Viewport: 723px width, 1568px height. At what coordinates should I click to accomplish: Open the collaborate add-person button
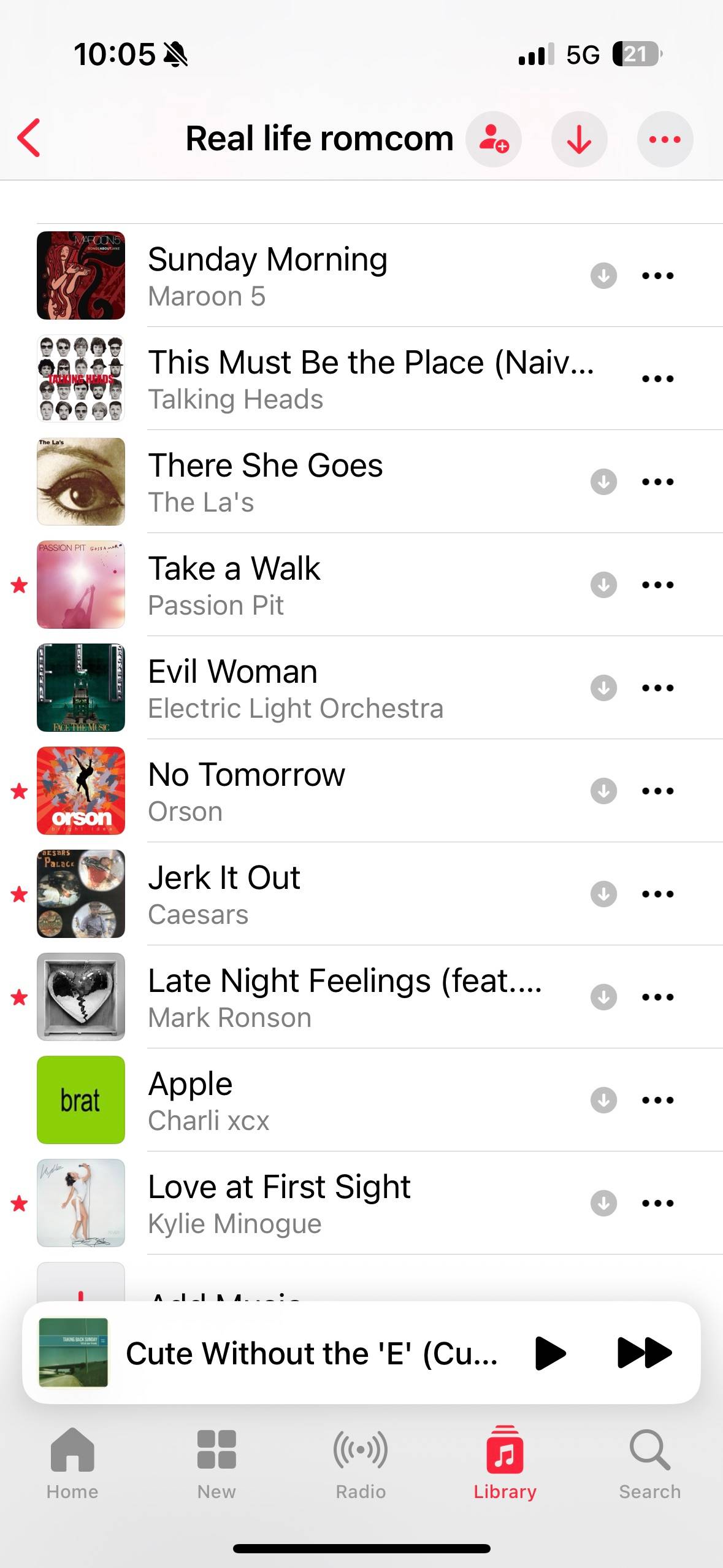494,139
